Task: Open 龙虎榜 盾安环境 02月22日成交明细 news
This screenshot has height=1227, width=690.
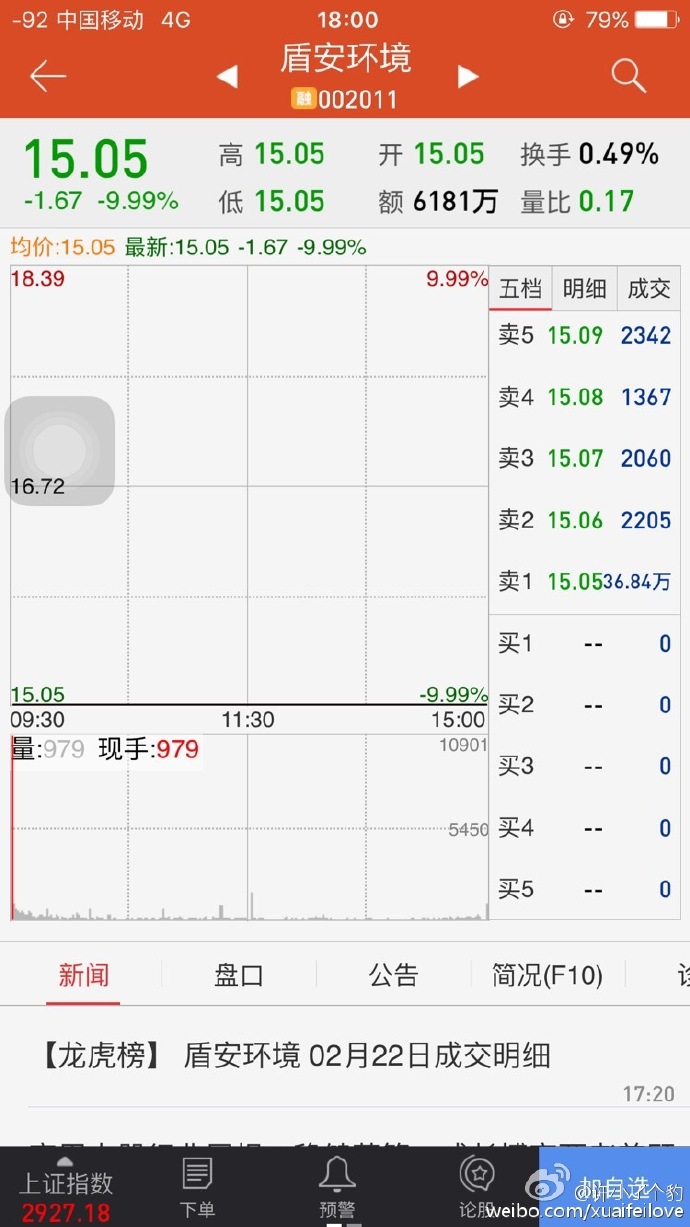Action: (296, 1056)
